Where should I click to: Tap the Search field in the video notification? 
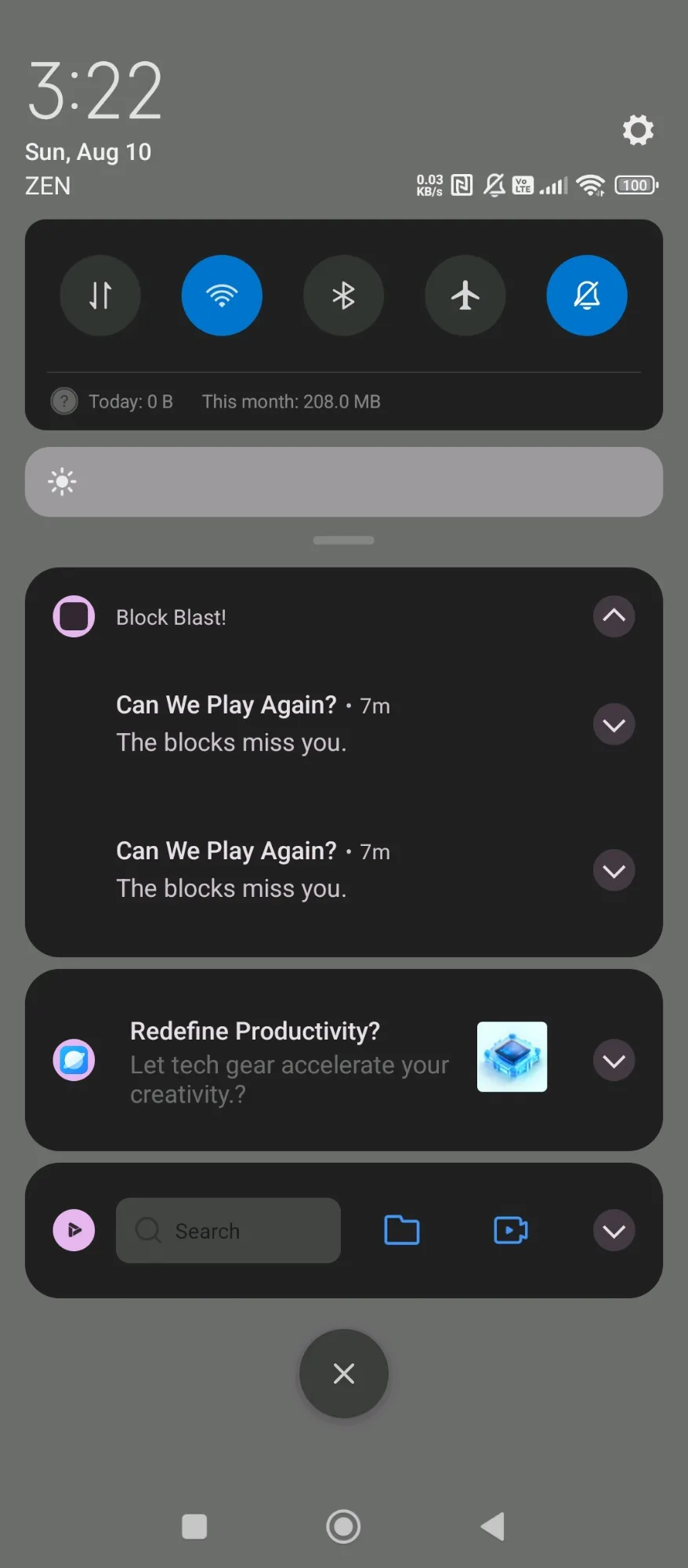coord(228,1230)
